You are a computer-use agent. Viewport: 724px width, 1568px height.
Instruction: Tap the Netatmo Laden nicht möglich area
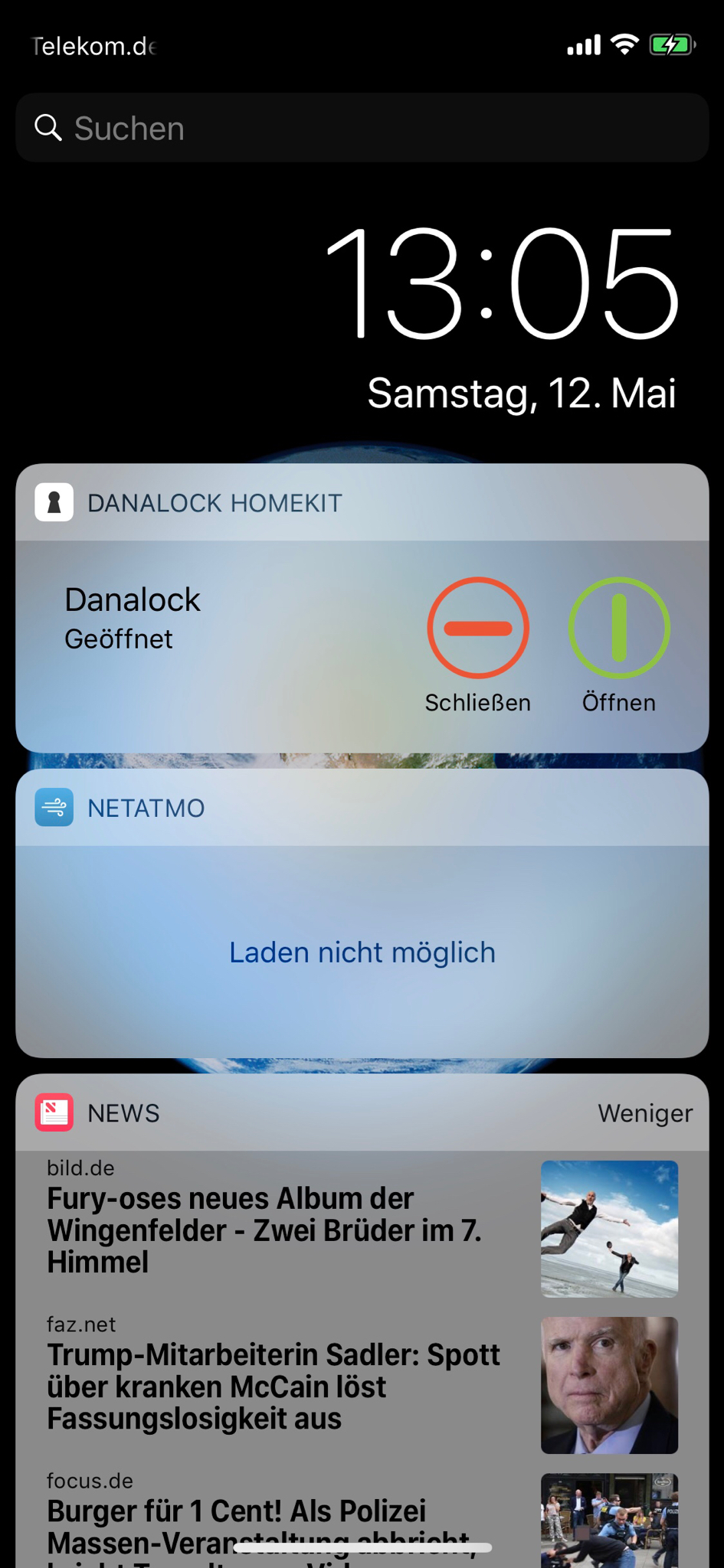pyautogui.click(x=362, y=952)
